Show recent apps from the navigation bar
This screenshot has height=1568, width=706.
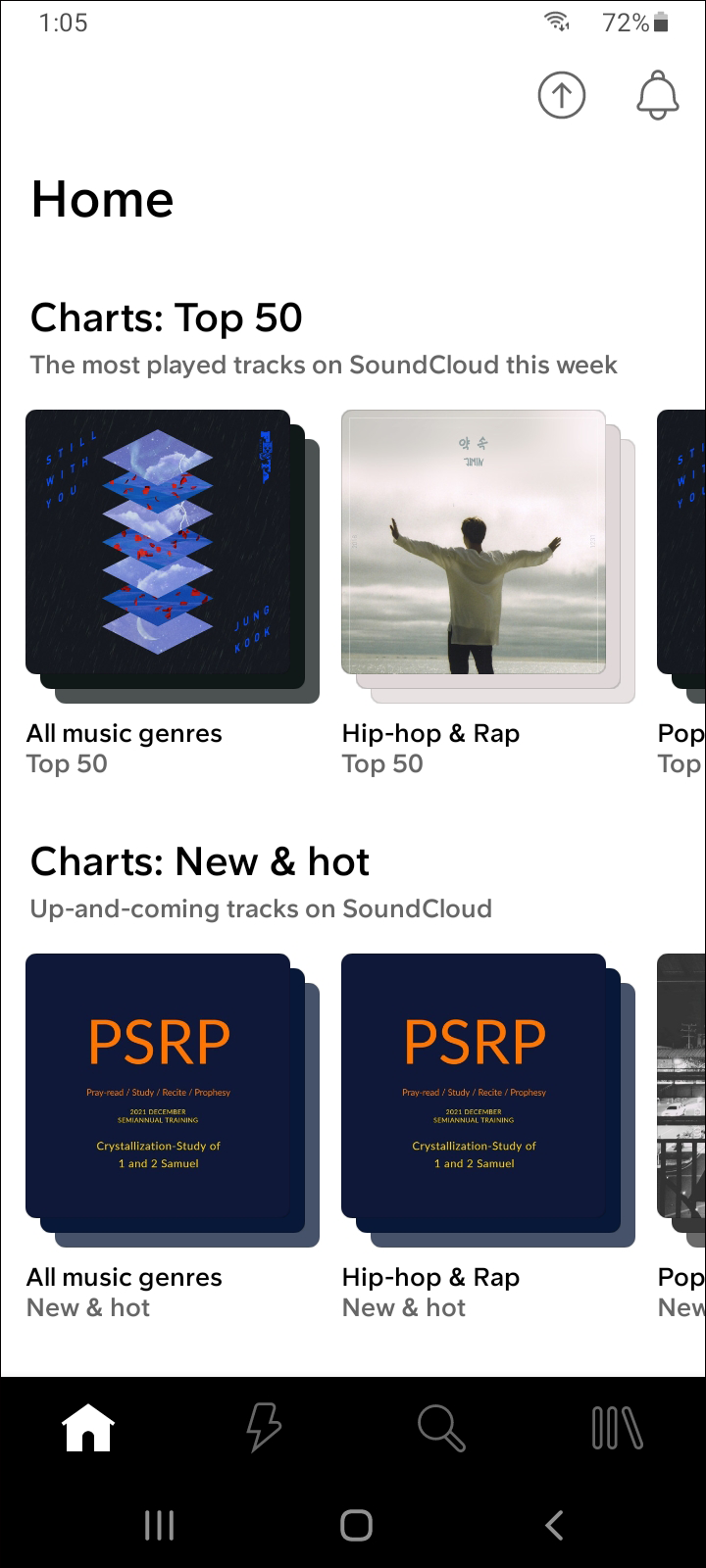click(x=159, y=1525)
